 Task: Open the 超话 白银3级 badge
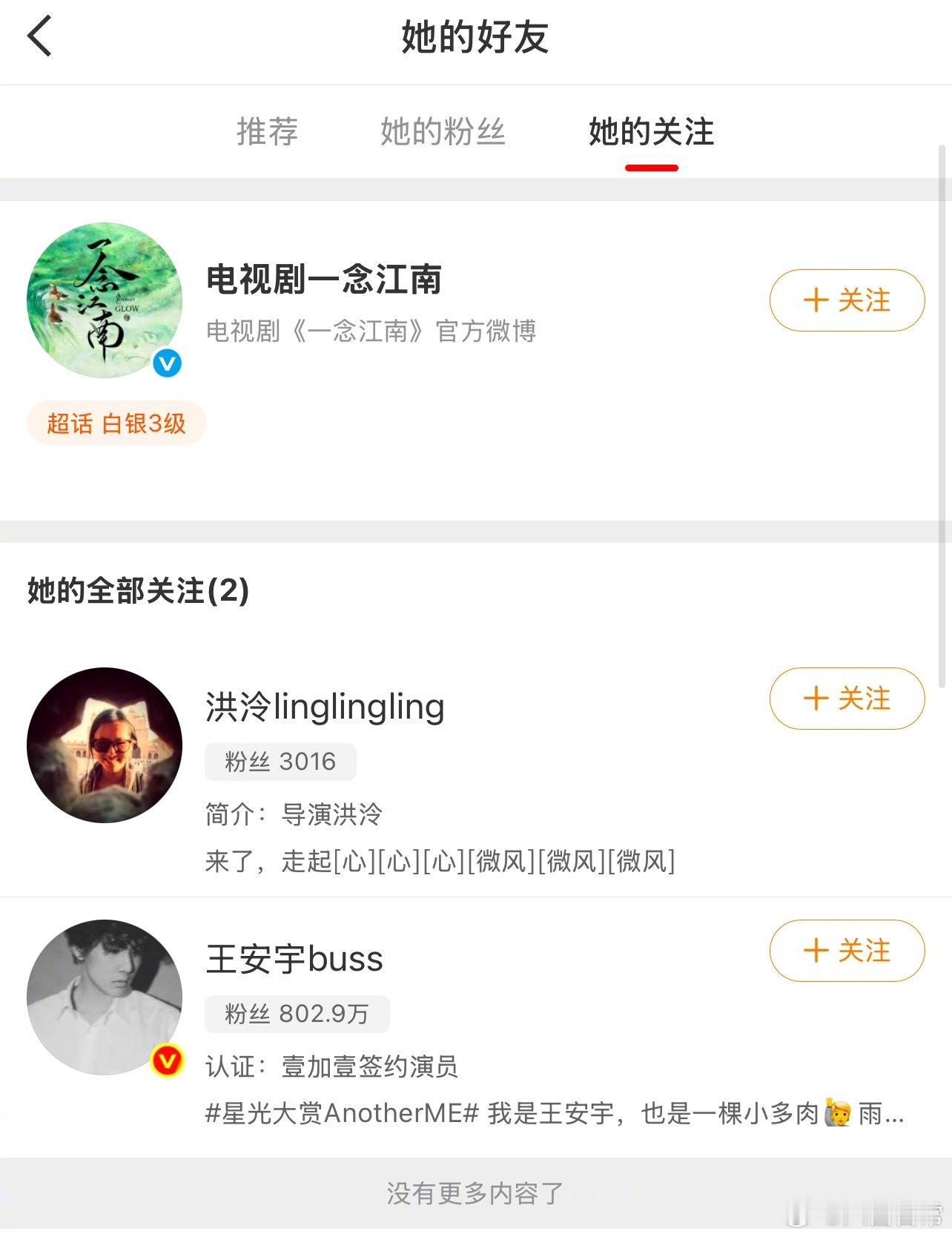click(x=116, y=423)
